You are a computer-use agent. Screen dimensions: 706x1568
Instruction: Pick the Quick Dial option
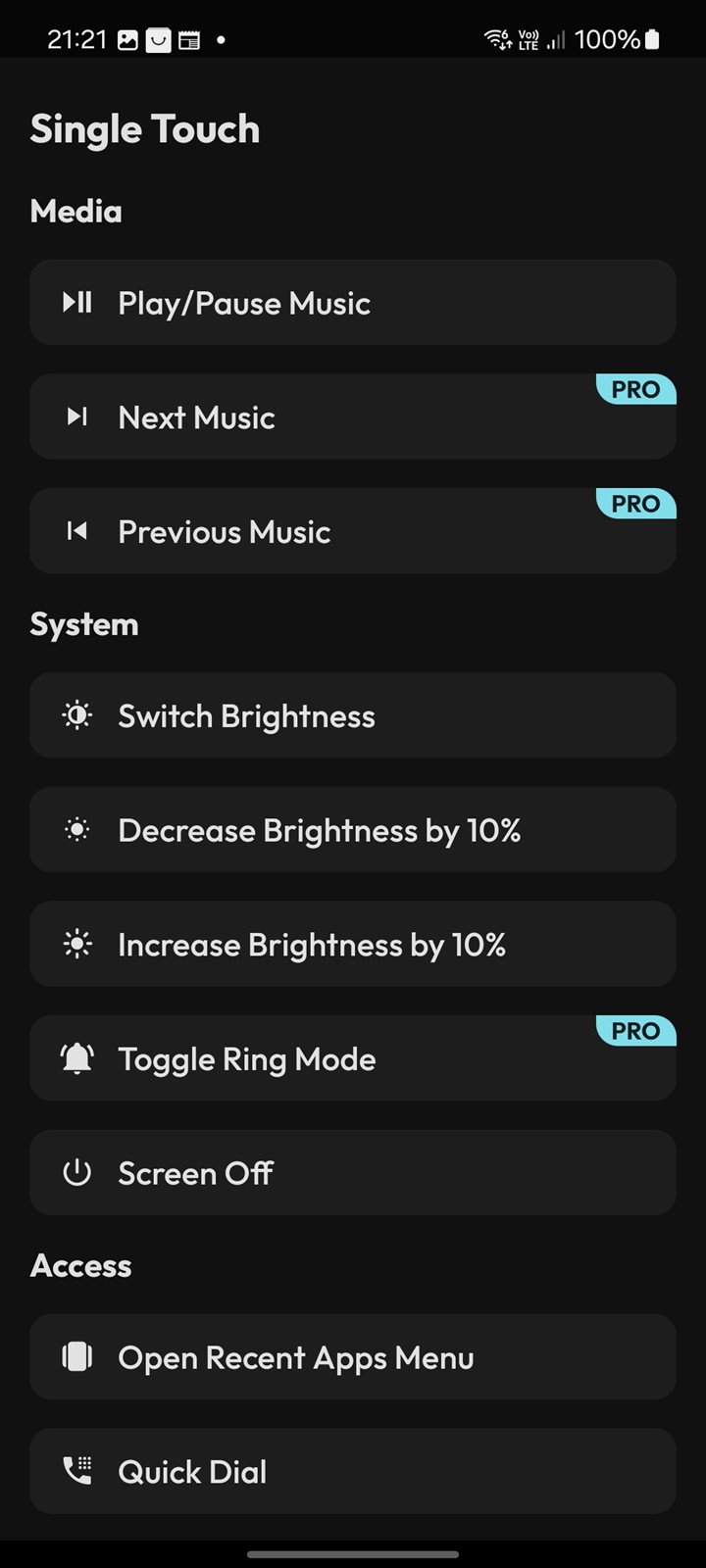point(353,1471)
